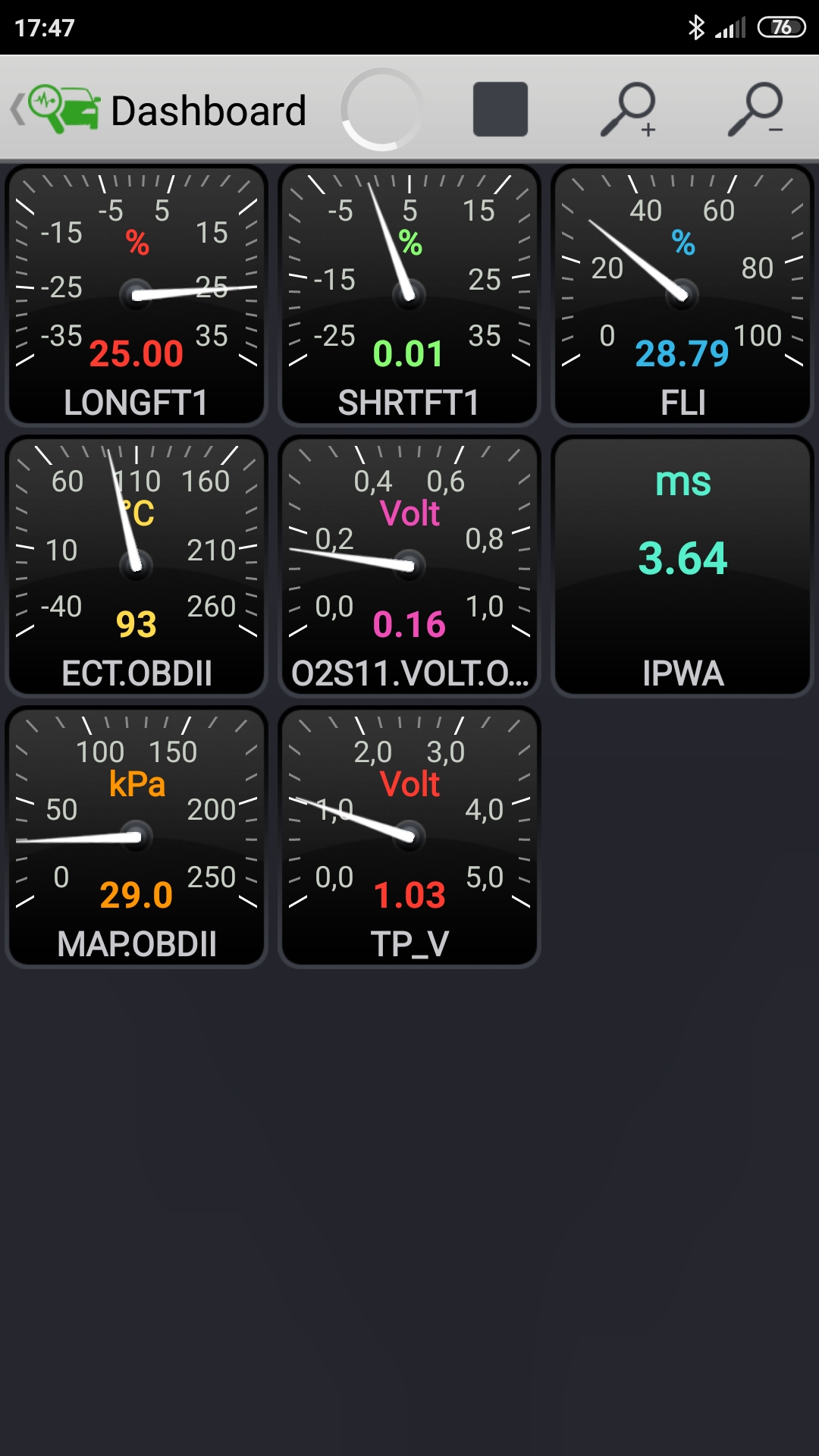The width and height of the screenshot is (819, 1456).
Task: Open the O2S11.VOLT gauge
Action: 409,566
